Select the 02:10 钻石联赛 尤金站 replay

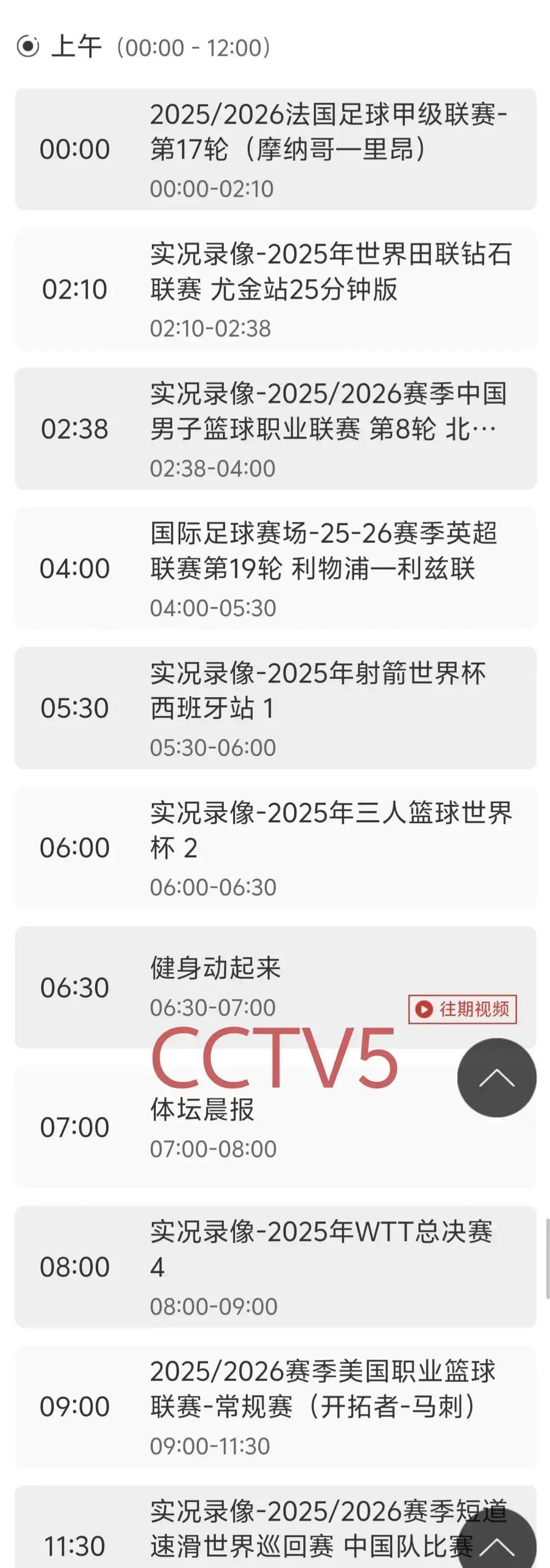(275, 289)
